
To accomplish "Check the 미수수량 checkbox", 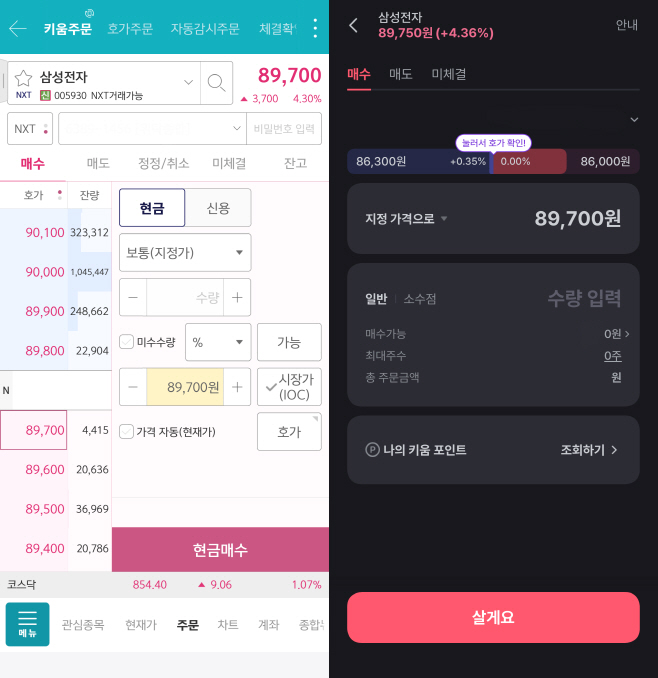I will (x=126, y=342).
